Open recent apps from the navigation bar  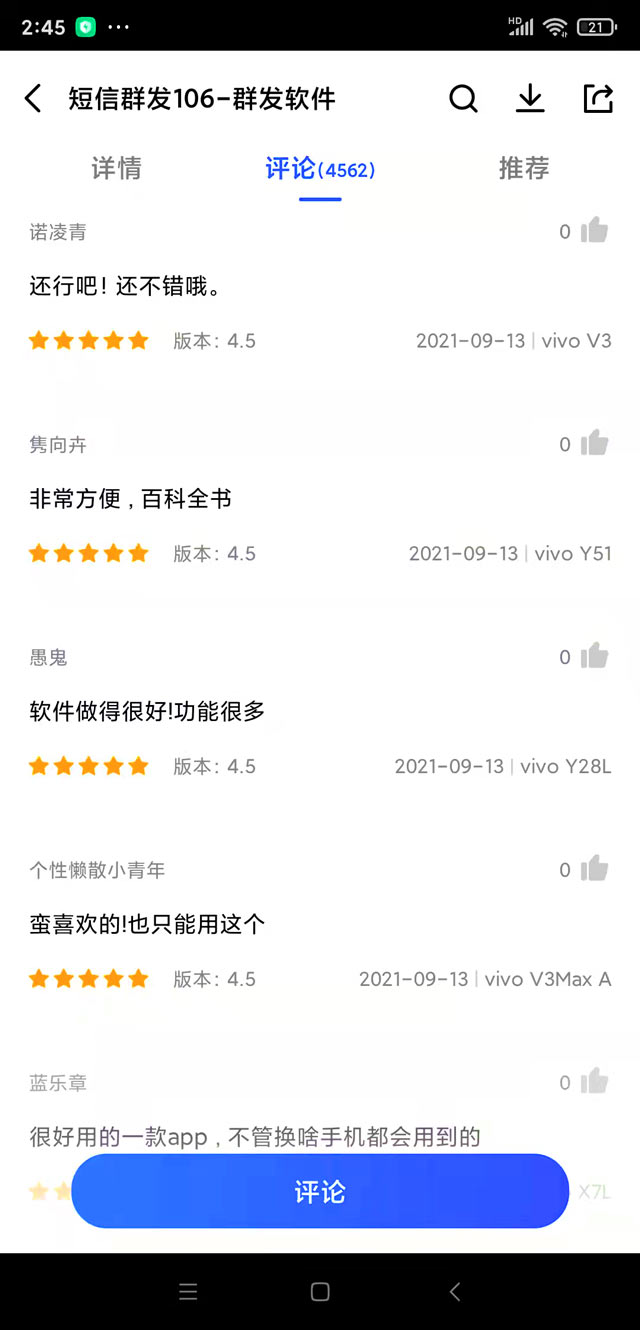(x=188, y=1292)
